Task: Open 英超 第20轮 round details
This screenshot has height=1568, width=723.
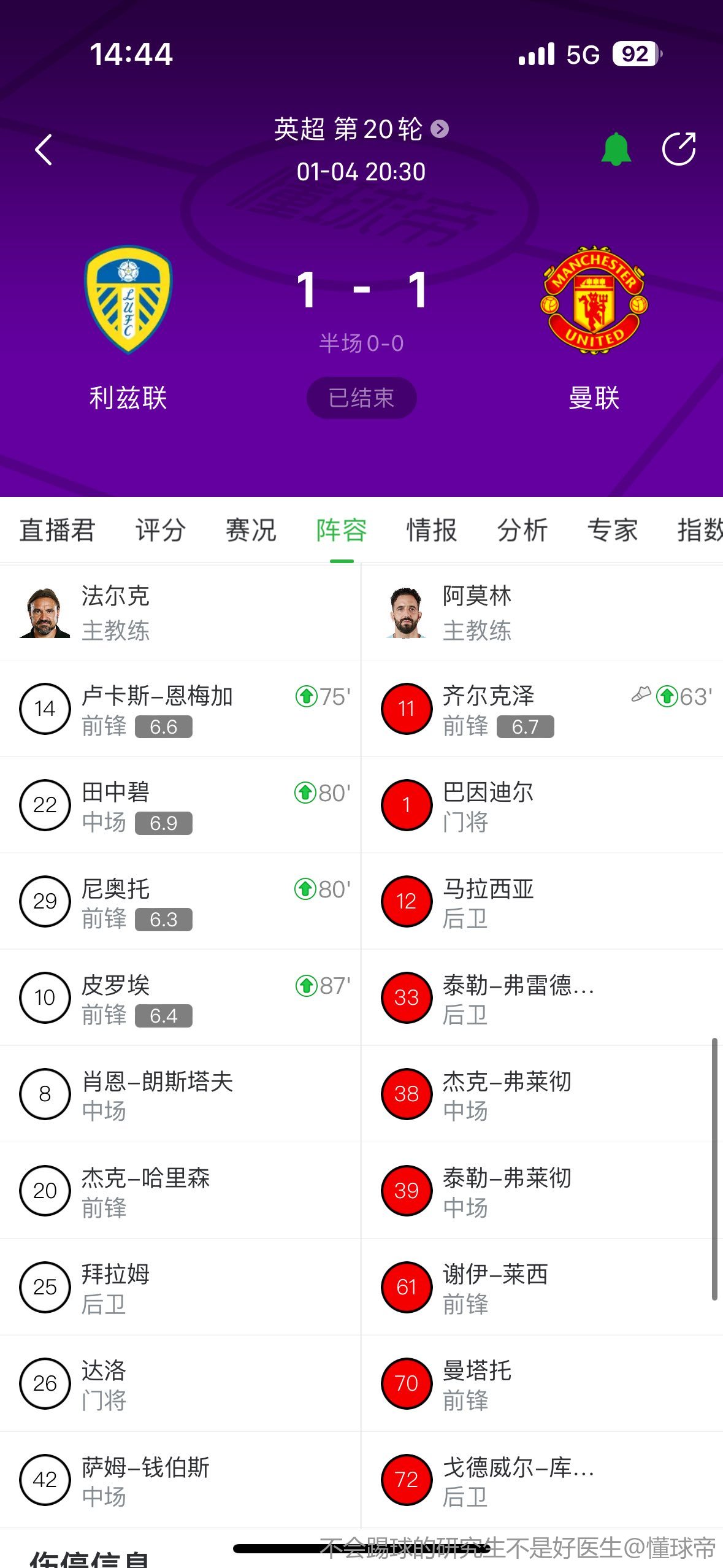Action: pos(361,129)
